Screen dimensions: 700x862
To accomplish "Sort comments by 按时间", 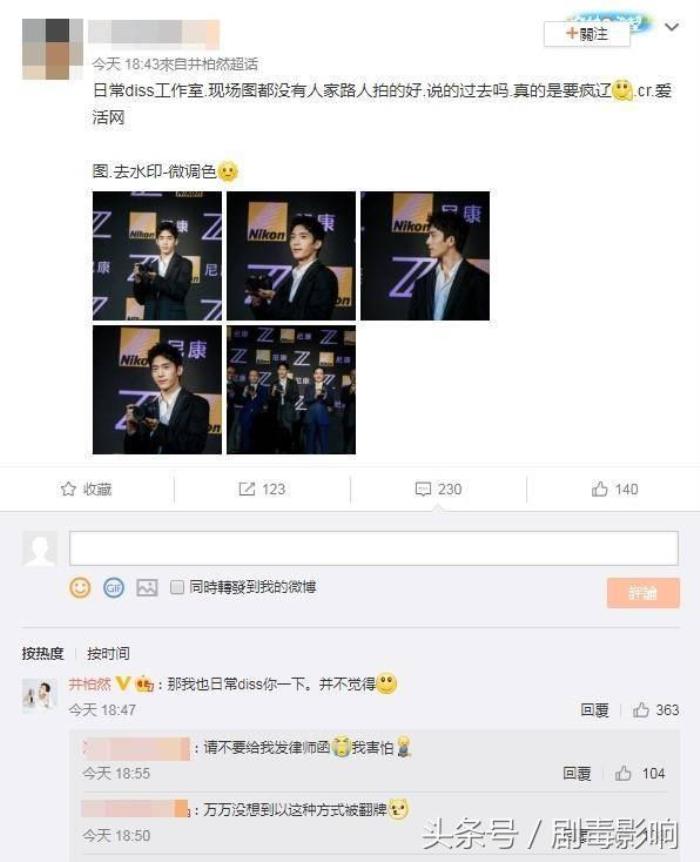I will click(x=108, y=653).
